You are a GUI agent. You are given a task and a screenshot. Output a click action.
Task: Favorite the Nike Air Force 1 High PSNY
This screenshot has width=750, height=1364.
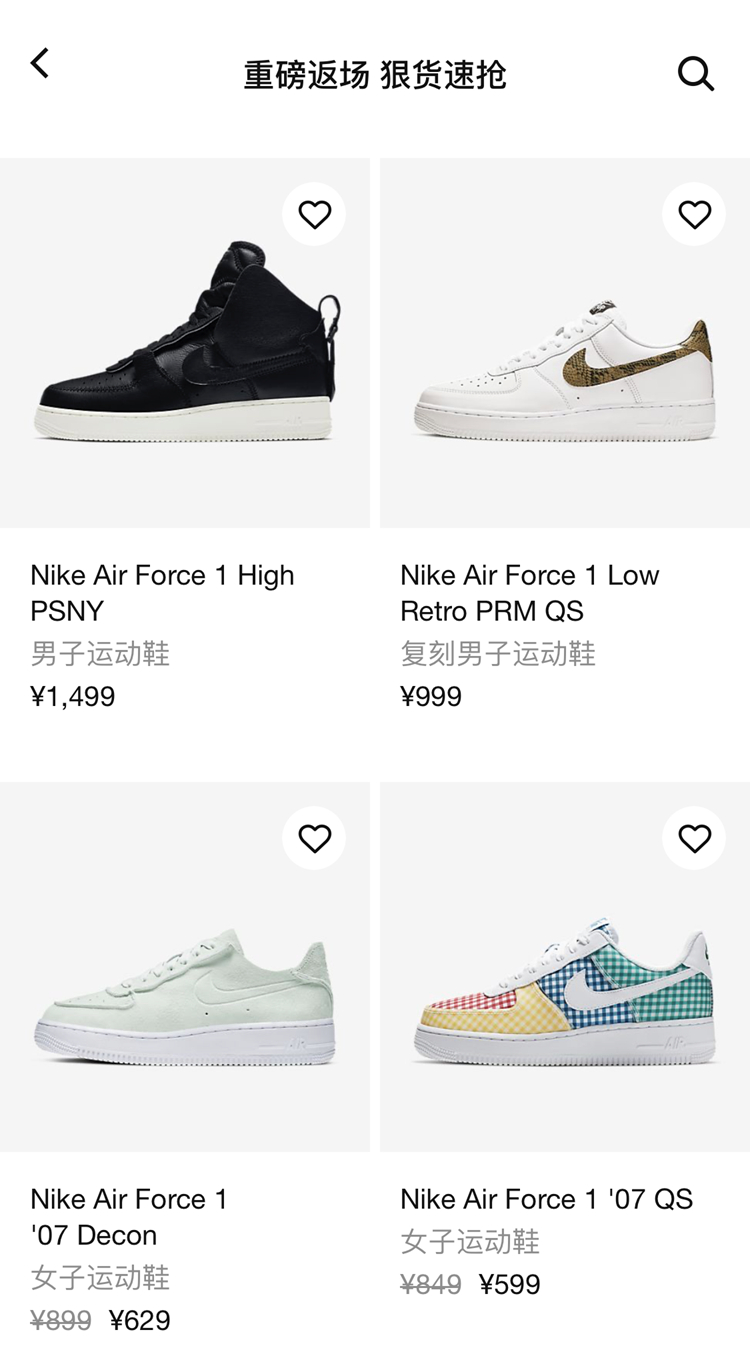[314, 214]
